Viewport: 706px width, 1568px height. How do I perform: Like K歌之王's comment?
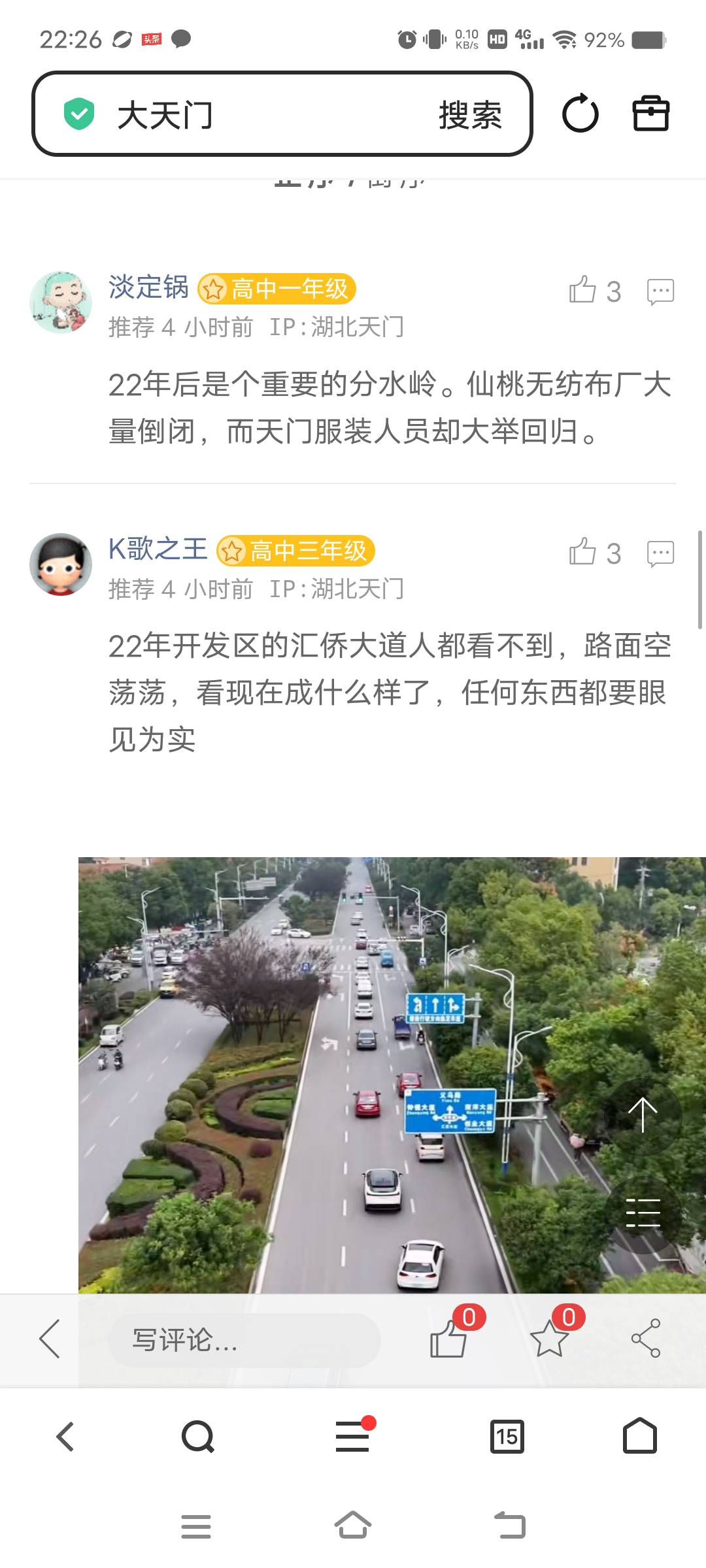click(x=582, y=552)
